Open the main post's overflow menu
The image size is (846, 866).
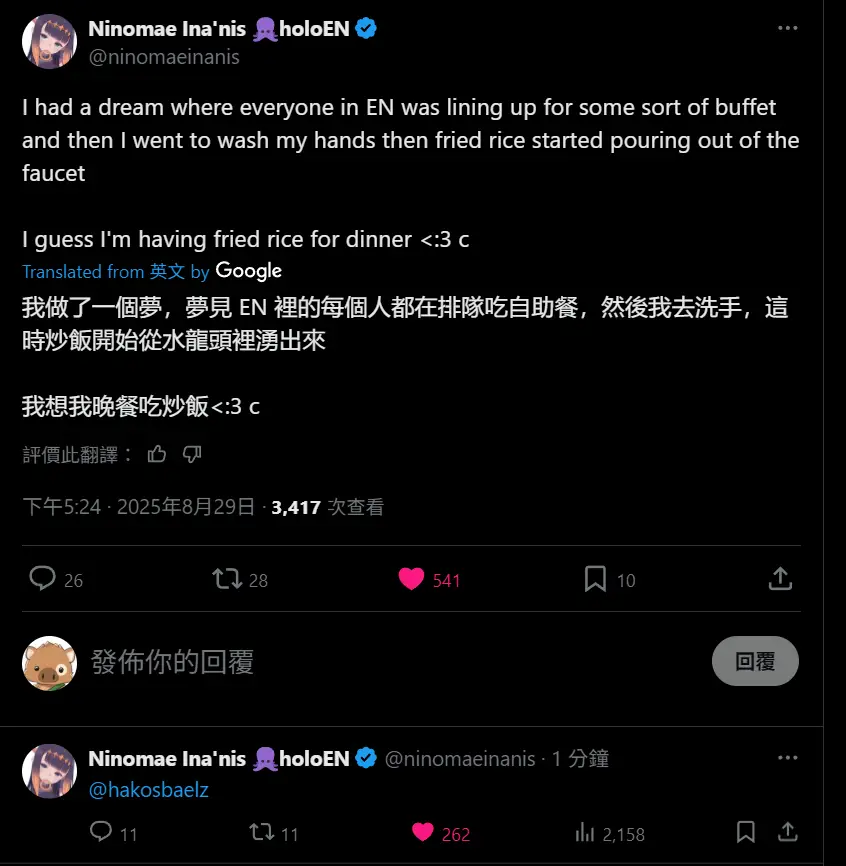point(788,28)
